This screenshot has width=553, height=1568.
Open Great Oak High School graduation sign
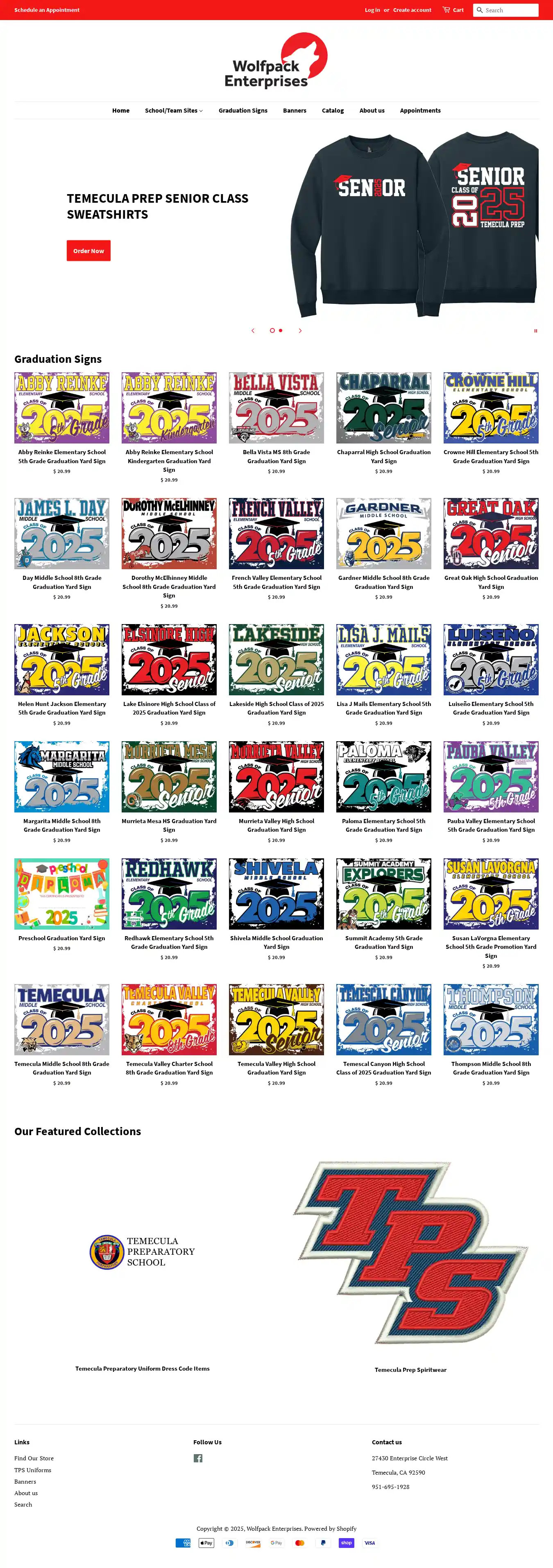(490, 533)
